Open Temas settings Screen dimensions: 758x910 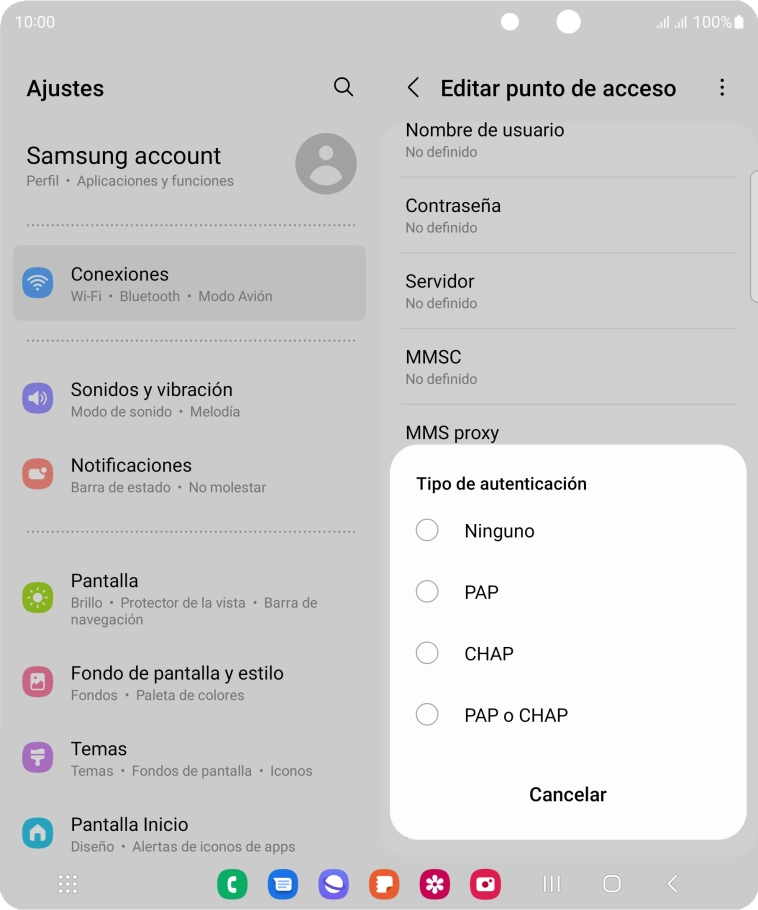(189, 758)
